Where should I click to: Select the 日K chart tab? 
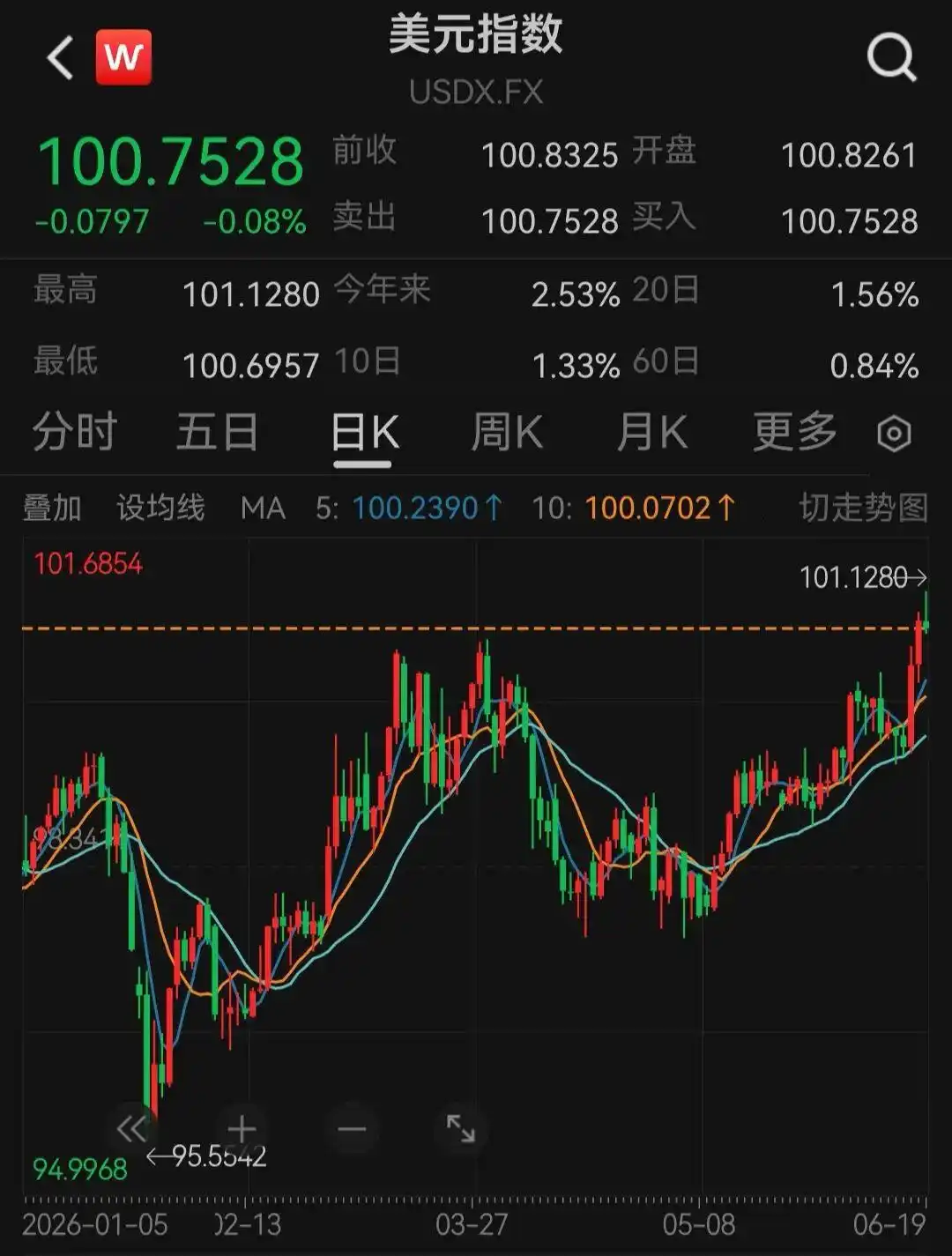tap(364, 433)
